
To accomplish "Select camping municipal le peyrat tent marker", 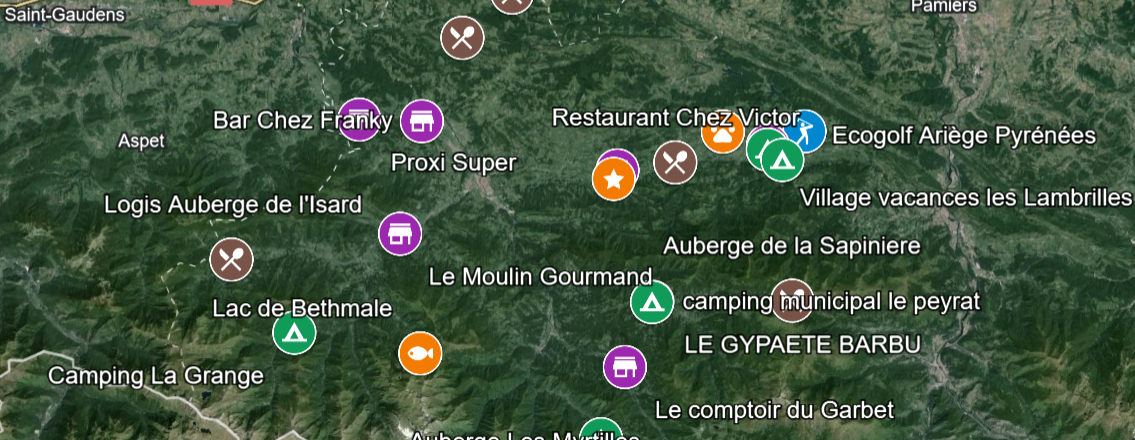I will pyautogui.click(x=652, y=301).
